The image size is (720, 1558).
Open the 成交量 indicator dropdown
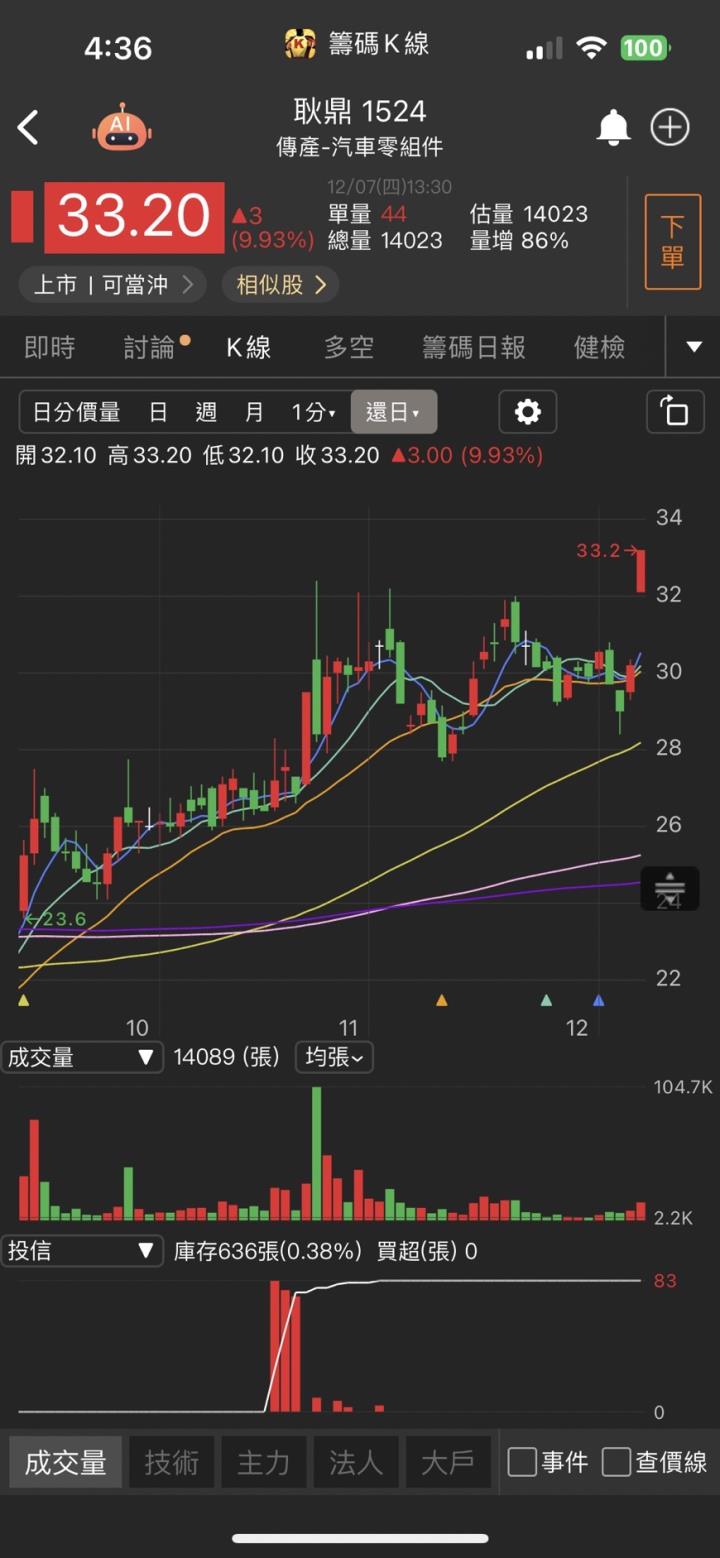pyautogui.click(x=81, y=1057)
